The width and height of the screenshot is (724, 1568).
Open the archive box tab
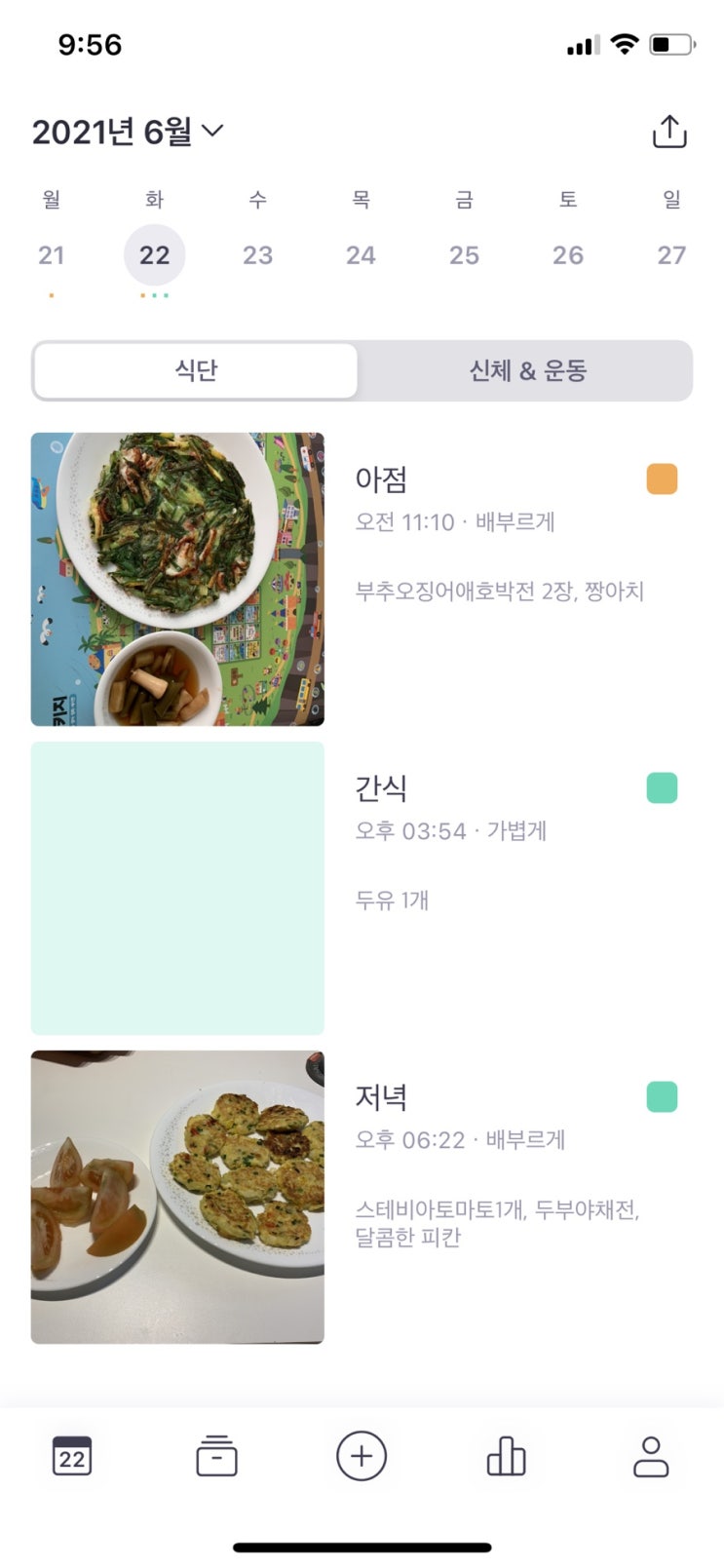pos(216,1457)
